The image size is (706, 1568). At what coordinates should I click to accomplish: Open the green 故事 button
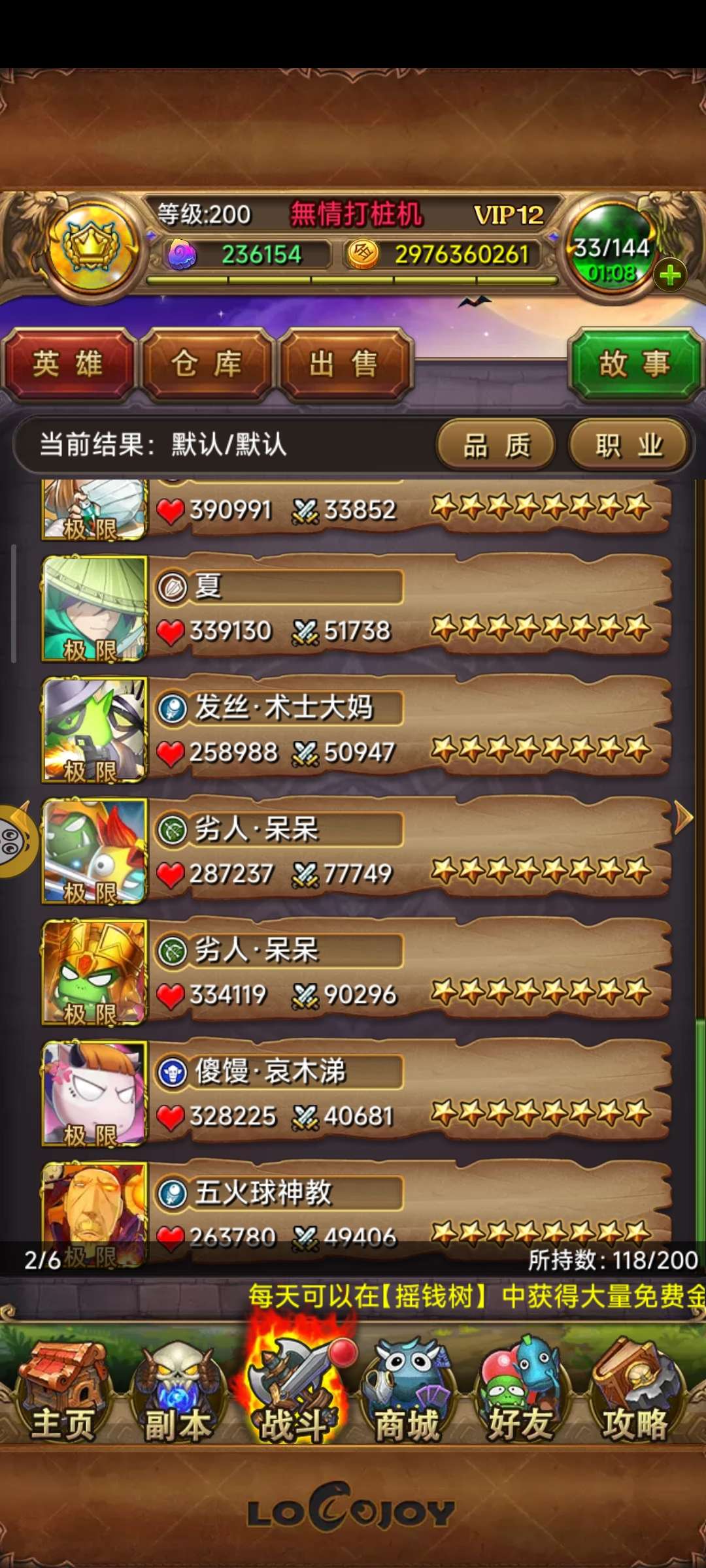635,364
